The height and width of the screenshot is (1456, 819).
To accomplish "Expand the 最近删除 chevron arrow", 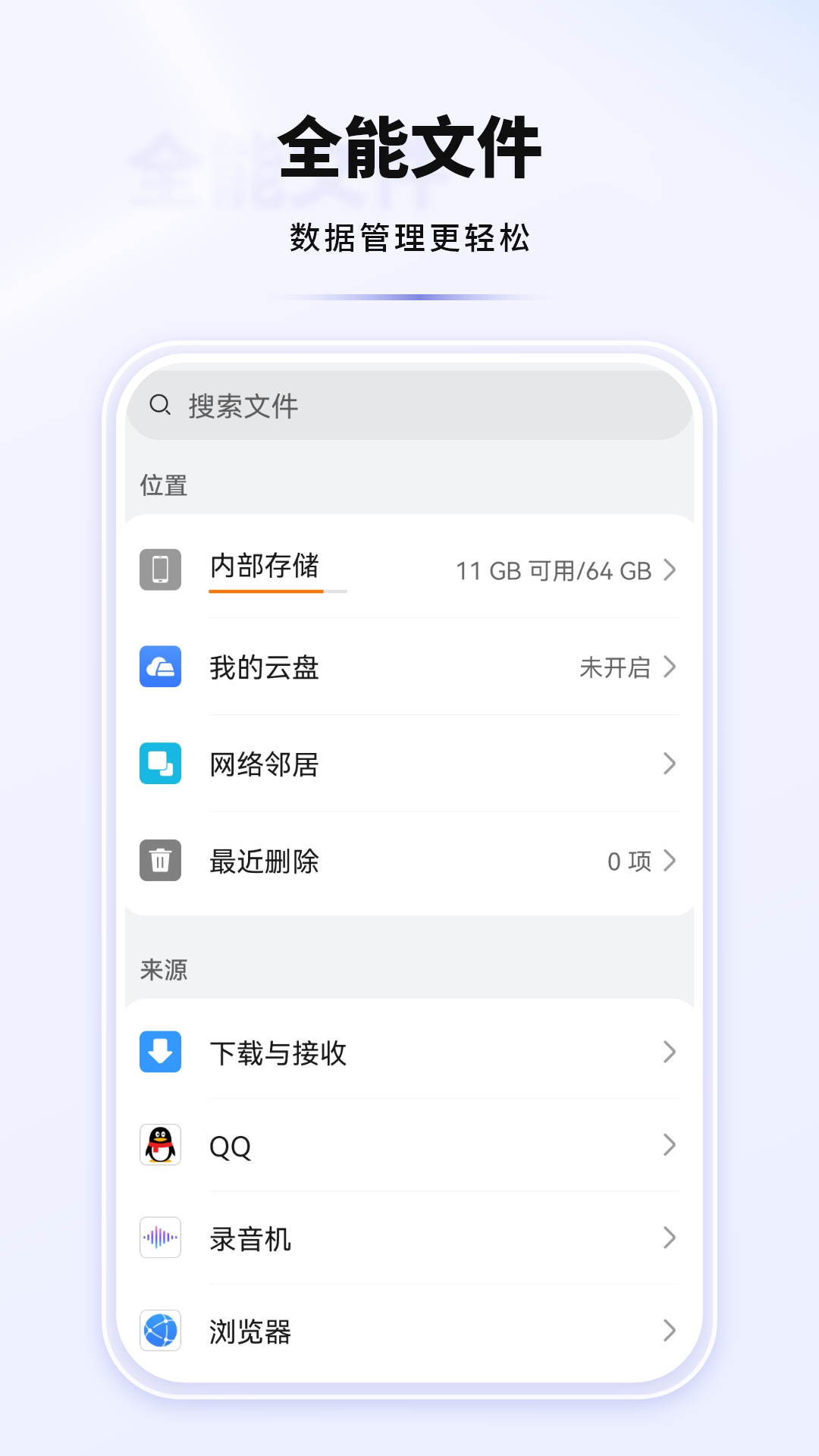I will [670, 861].
